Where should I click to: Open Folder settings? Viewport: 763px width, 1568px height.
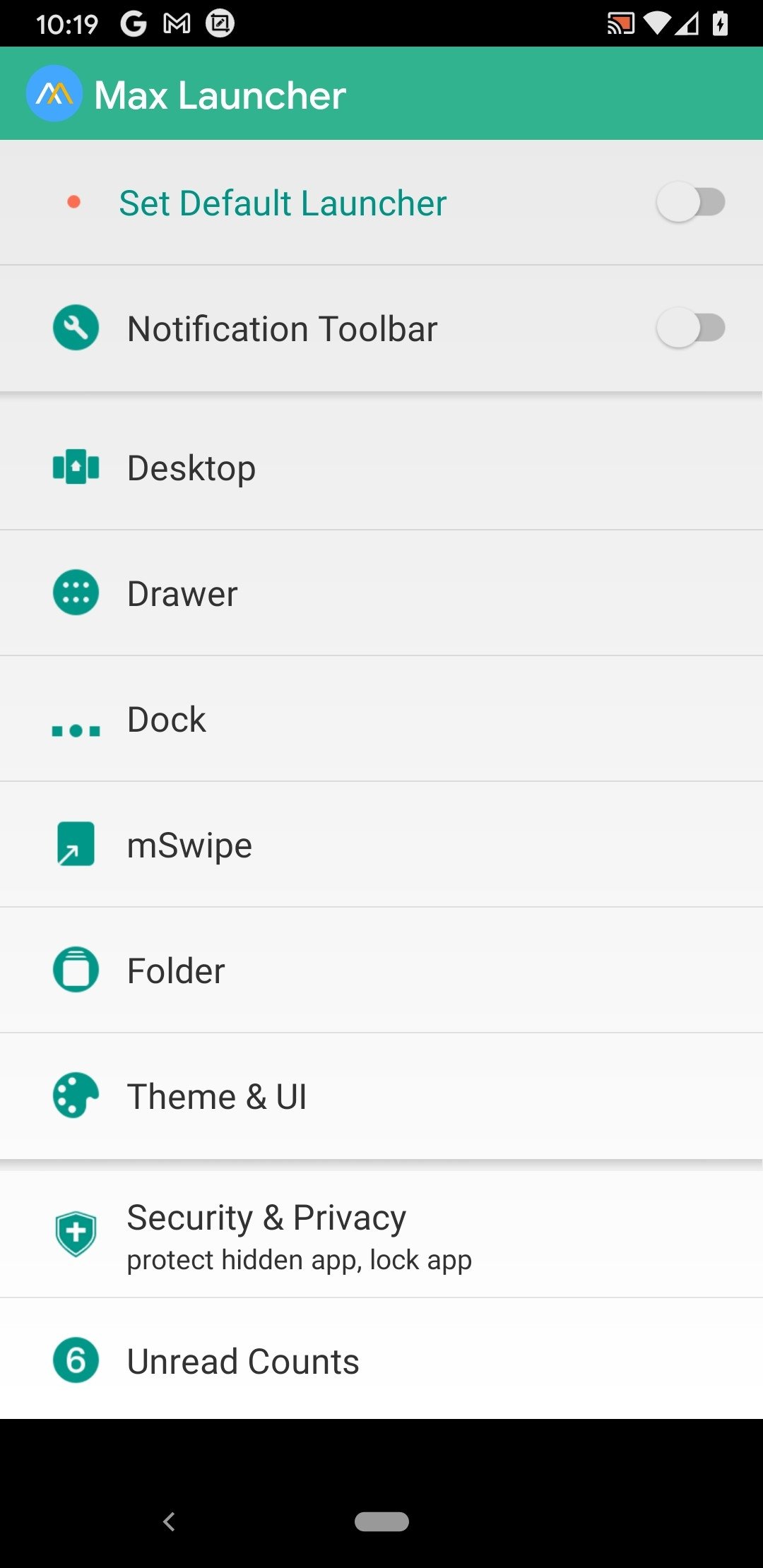pos(381,970)
